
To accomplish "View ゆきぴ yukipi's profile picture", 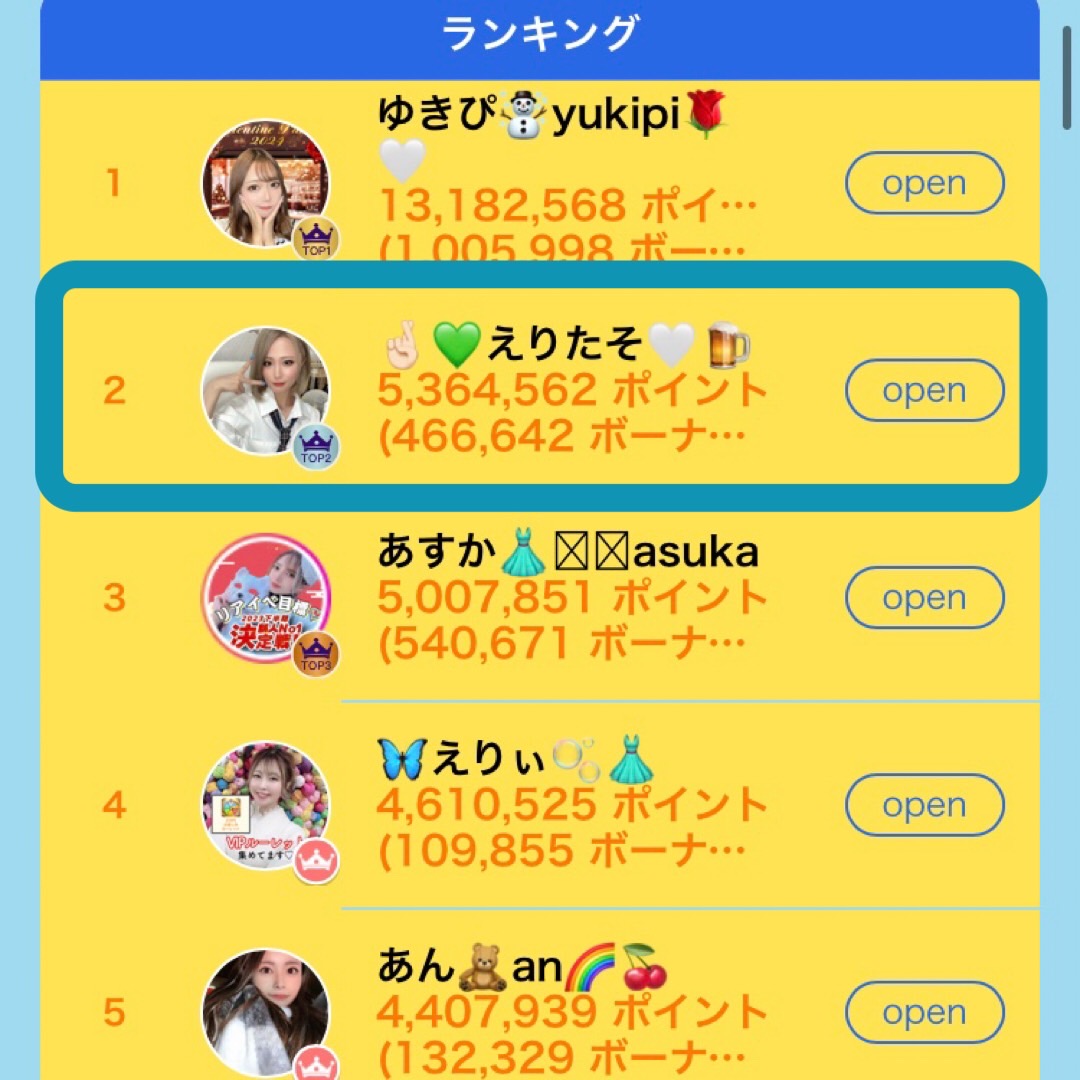I will 265,184.
